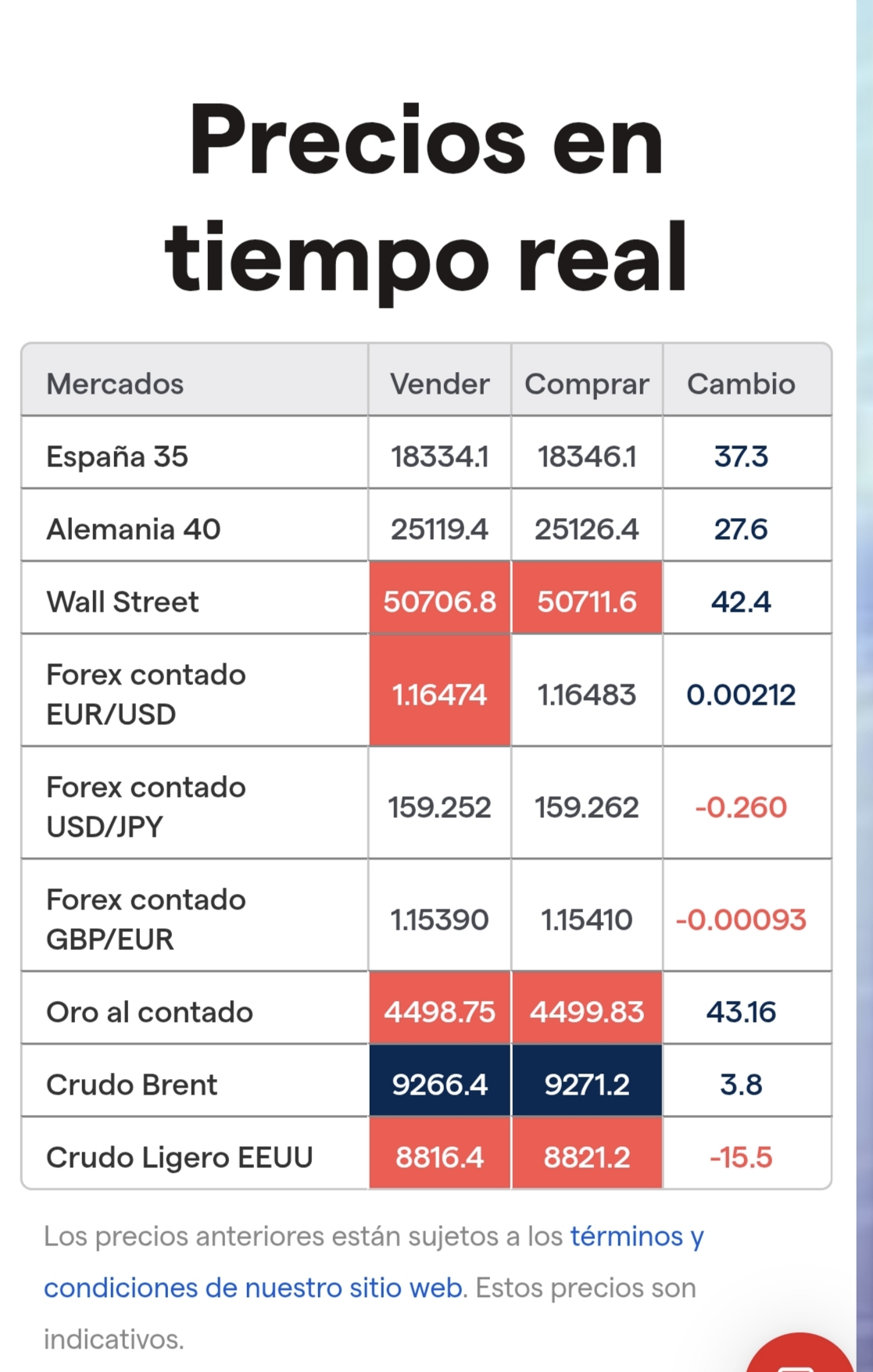
Task: Open the términos y condiciones link
Action: [x=253, y=1288]
